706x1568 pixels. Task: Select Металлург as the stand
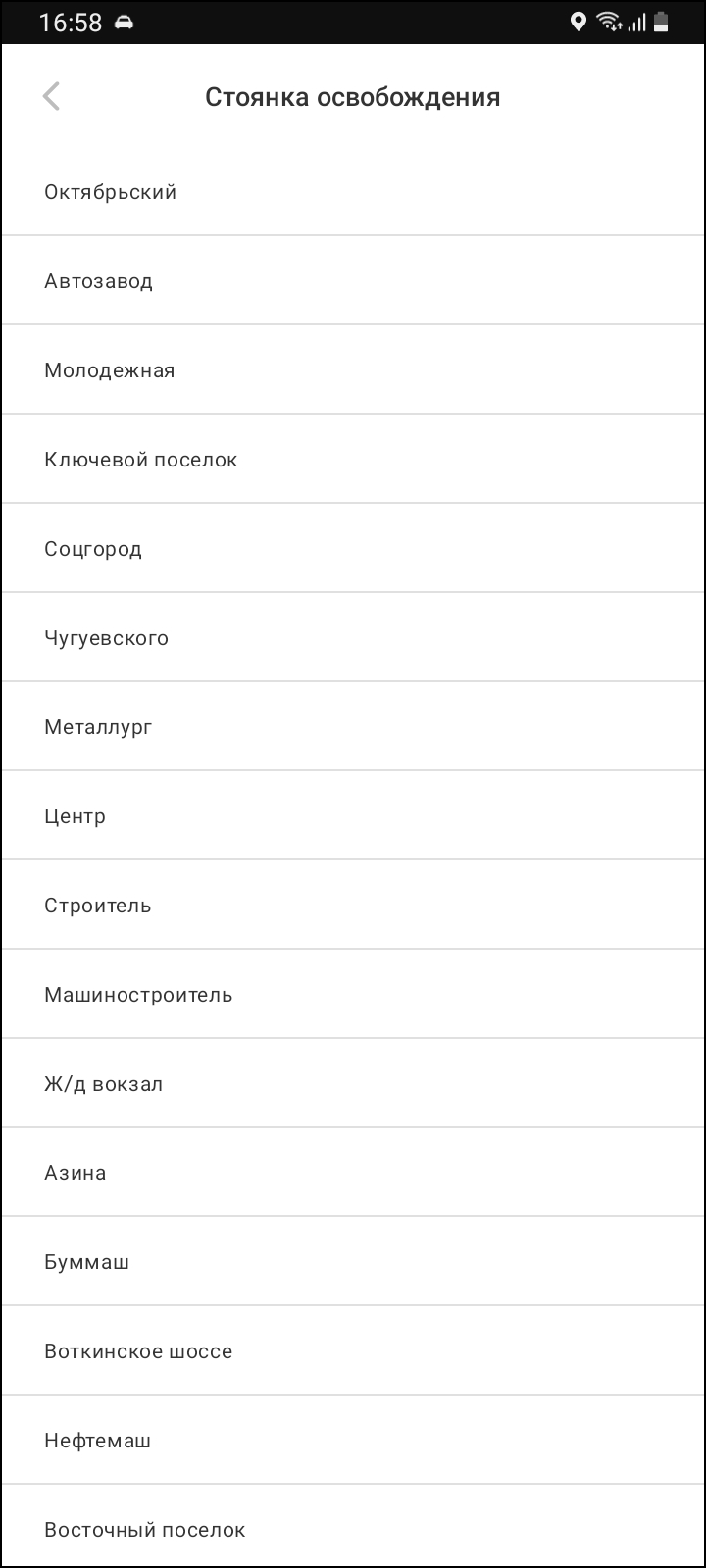pos(98,727)
